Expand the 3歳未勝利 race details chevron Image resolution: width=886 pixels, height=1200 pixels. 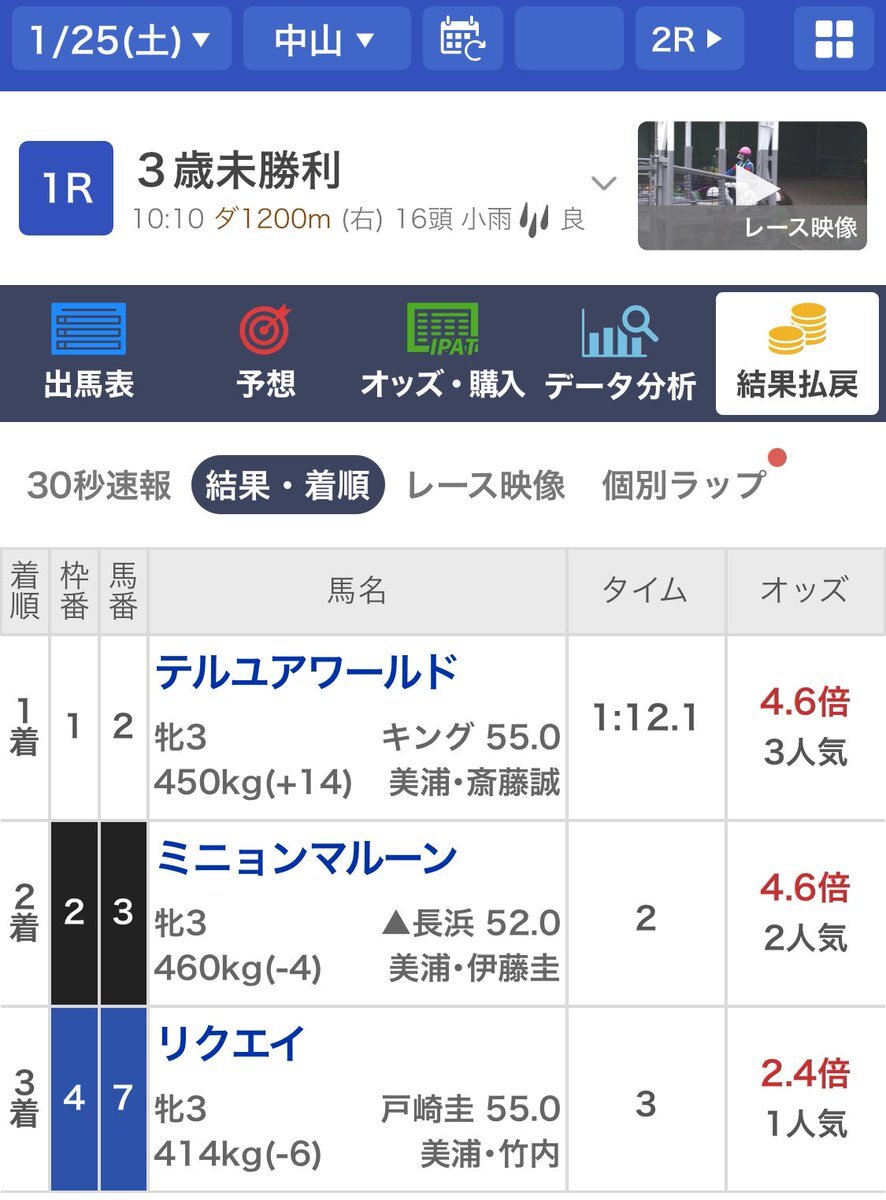pos(603,184)
